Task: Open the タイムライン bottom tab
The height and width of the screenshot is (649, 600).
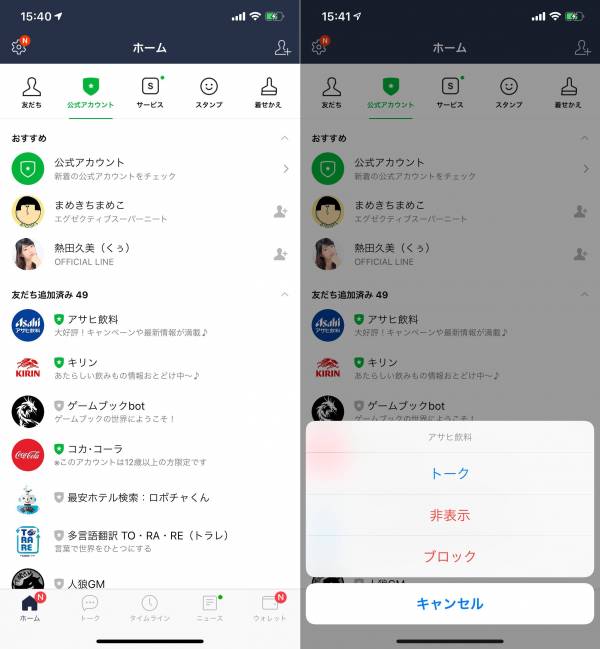Action: click(x=149, y=607)
